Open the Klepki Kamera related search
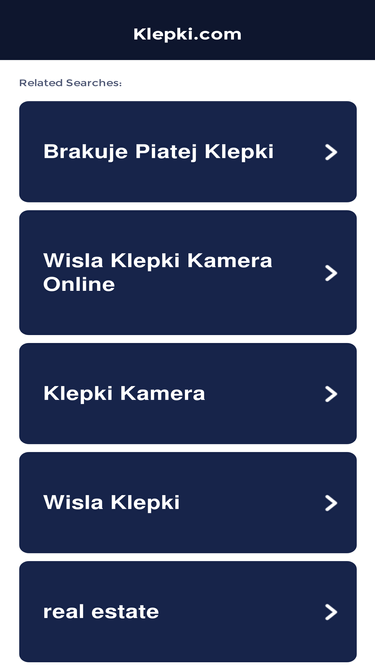 pyautogui.click(x=188, y=393)
